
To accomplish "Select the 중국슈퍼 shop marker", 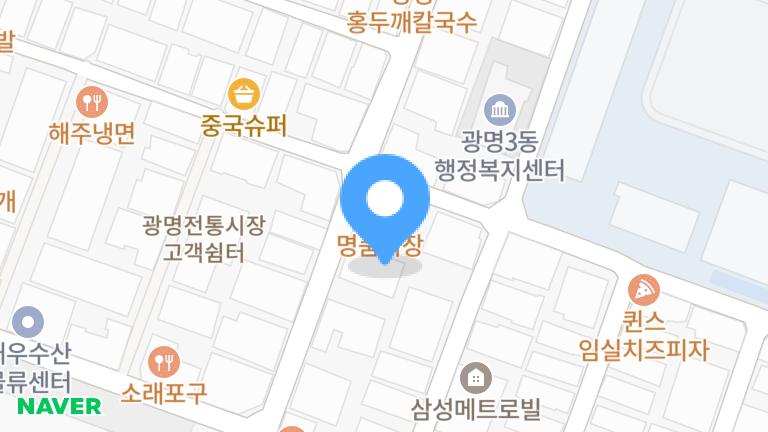I will [x=244, y=96].
